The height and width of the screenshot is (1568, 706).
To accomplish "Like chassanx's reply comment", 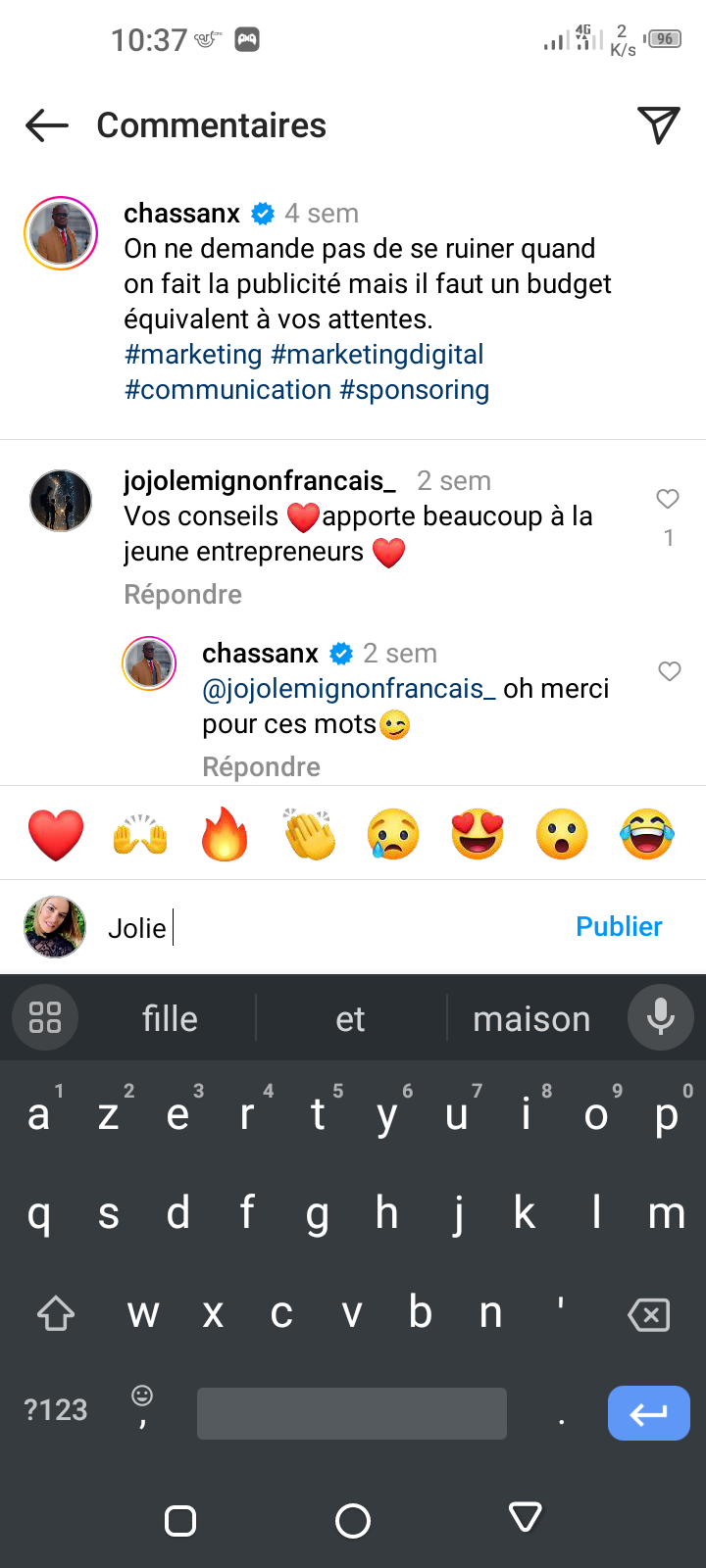I will tap(669, 671).
